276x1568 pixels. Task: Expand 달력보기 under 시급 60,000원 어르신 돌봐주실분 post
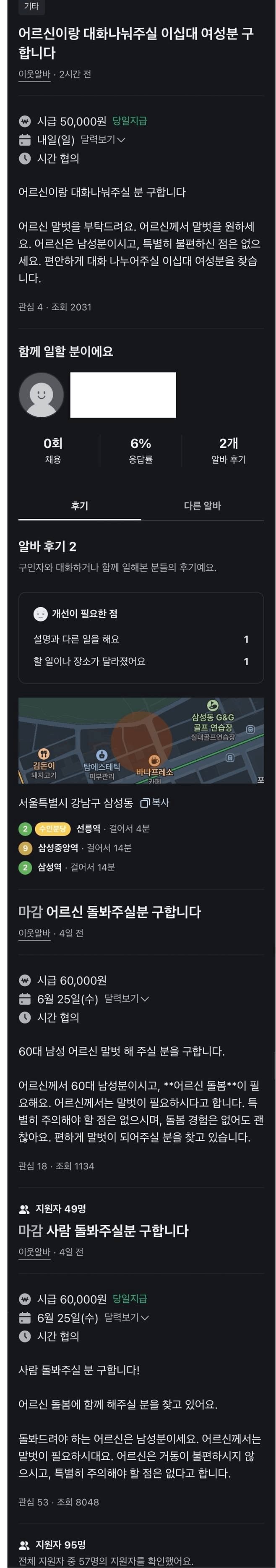point(126,999)
